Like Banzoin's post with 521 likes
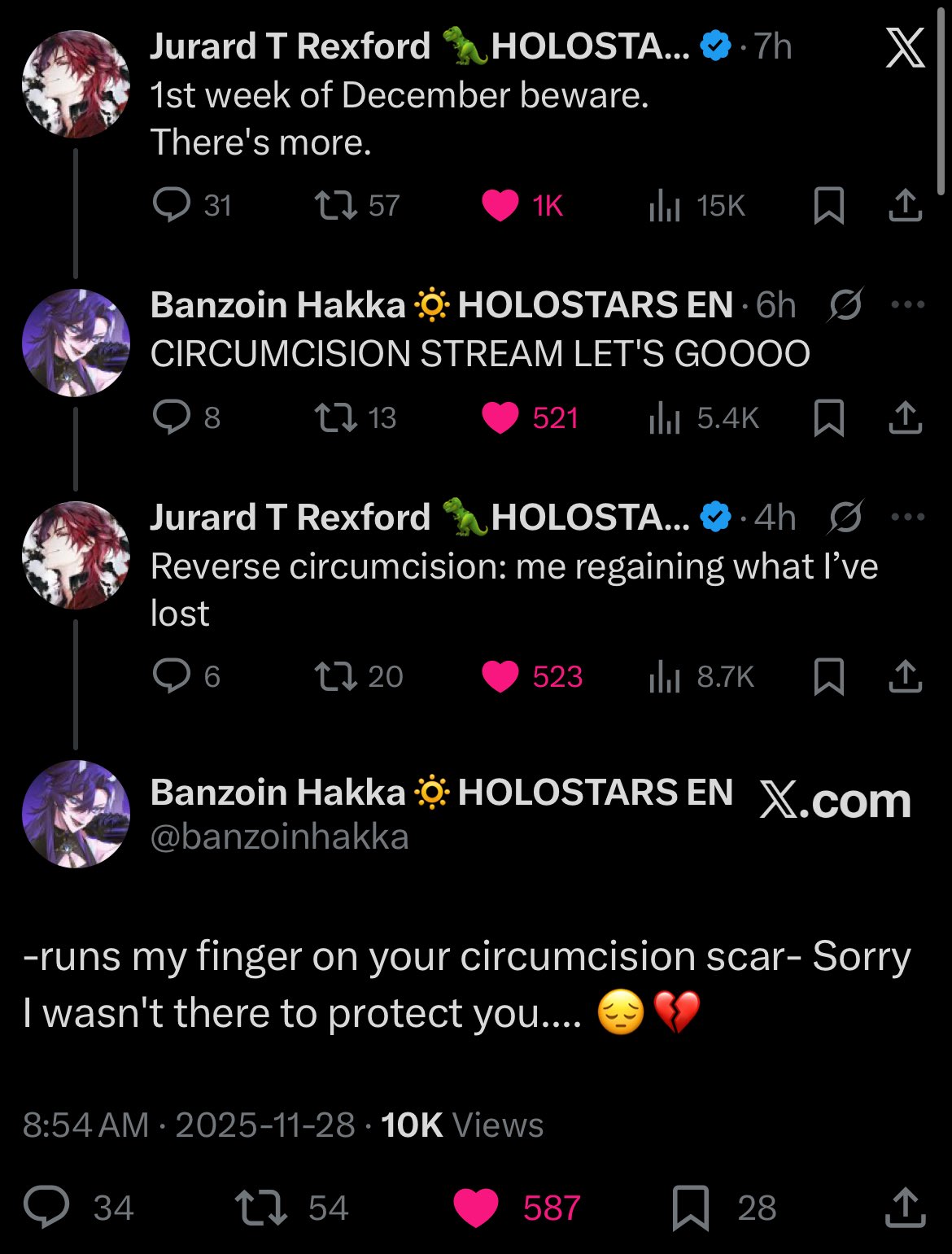 coord(500,417)
